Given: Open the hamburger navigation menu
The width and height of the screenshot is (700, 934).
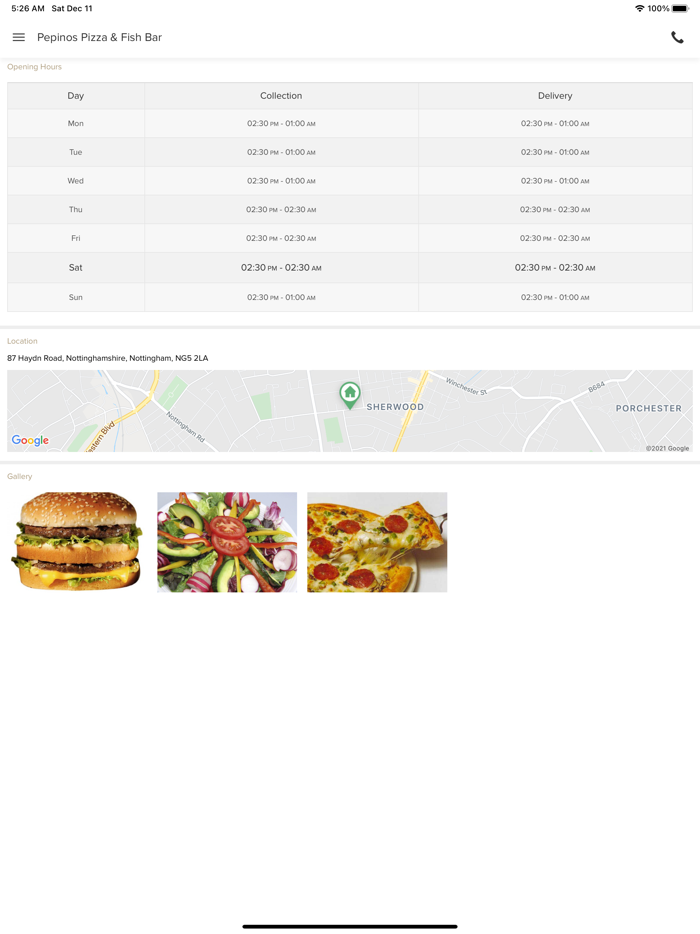Looking at the screenshot, I should pyautogui.click(x=19, y=38).
